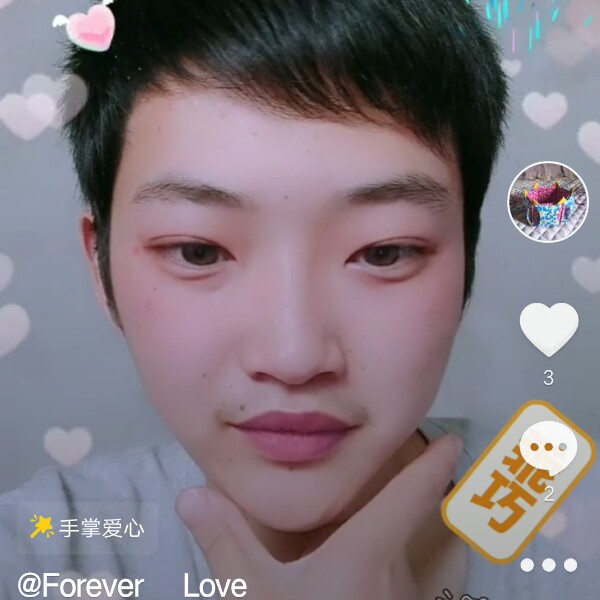The height and width of the screenshot is (600, 600).
Task: Open @Forever Love user page
Action: point(132,586)
